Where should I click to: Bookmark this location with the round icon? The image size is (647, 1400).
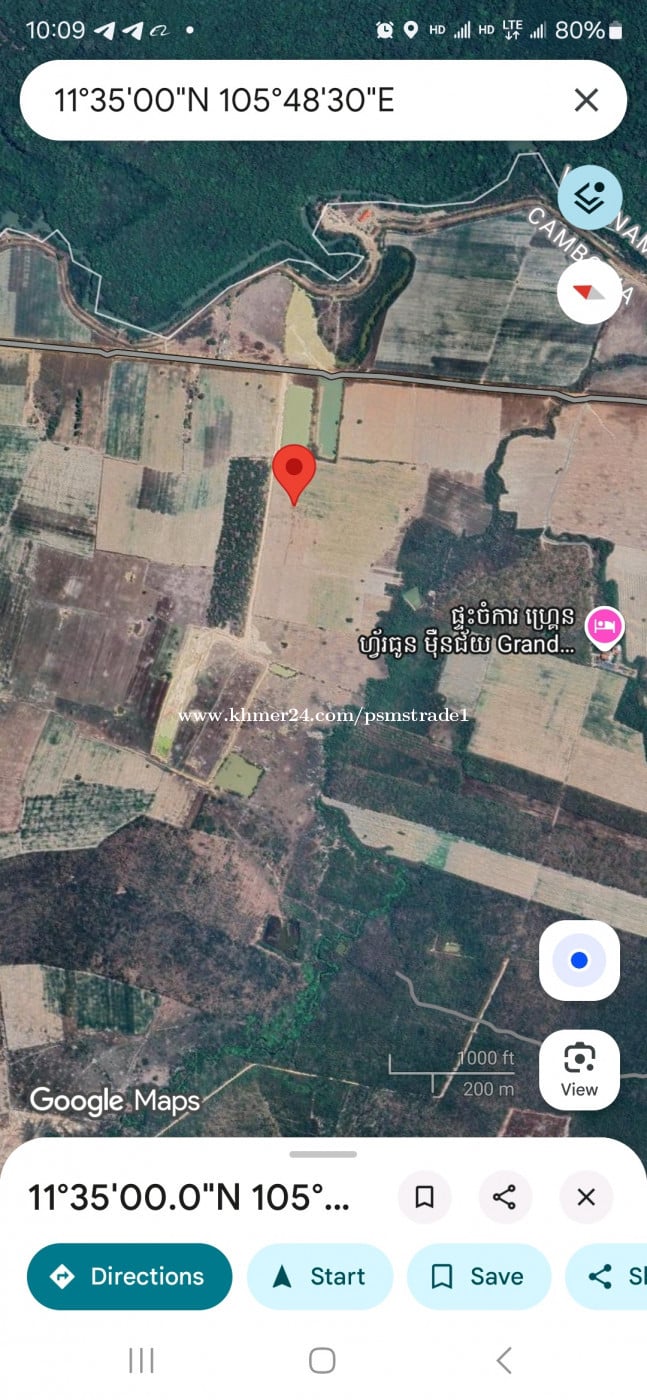pos(424,1197)
